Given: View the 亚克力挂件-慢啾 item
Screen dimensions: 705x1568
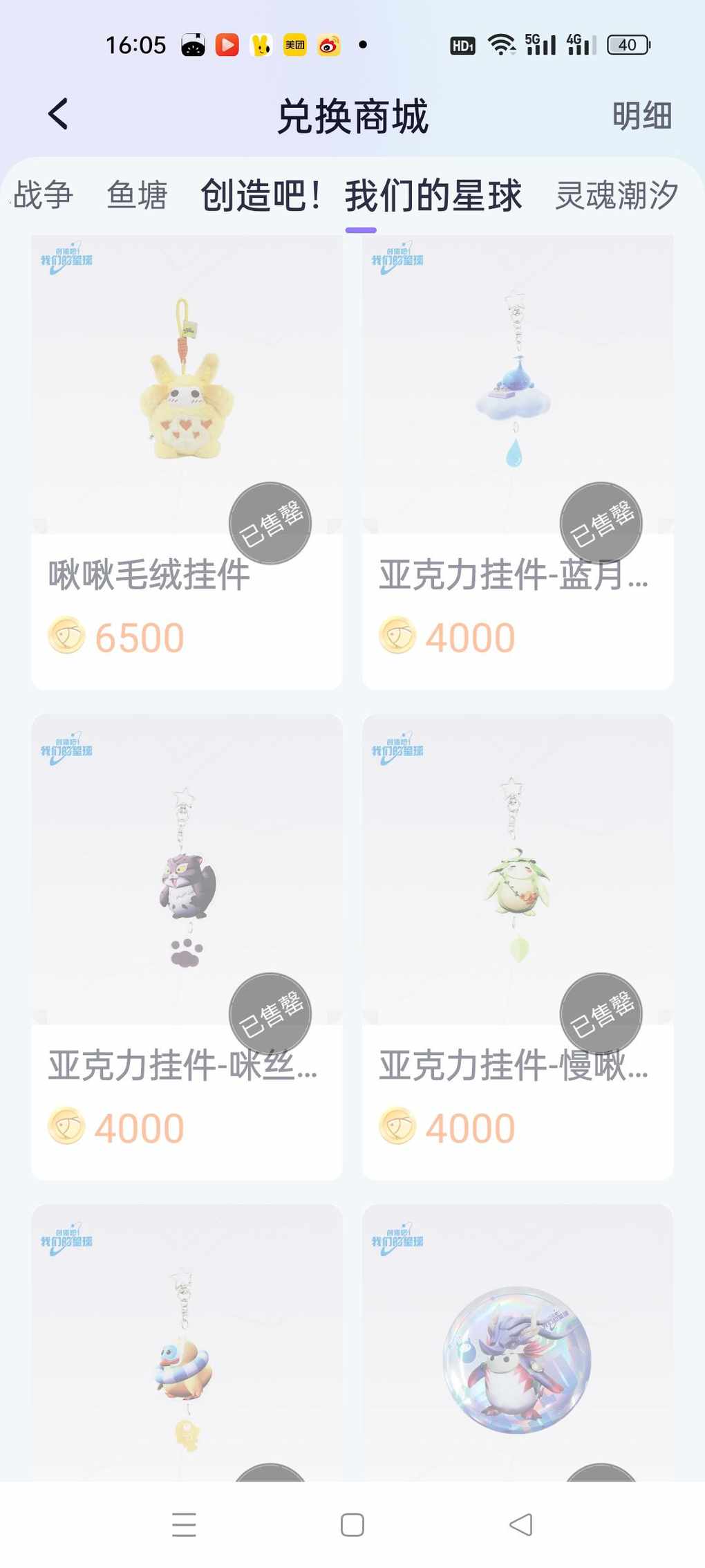Looking at the screenshot, I should coord(518,946).
